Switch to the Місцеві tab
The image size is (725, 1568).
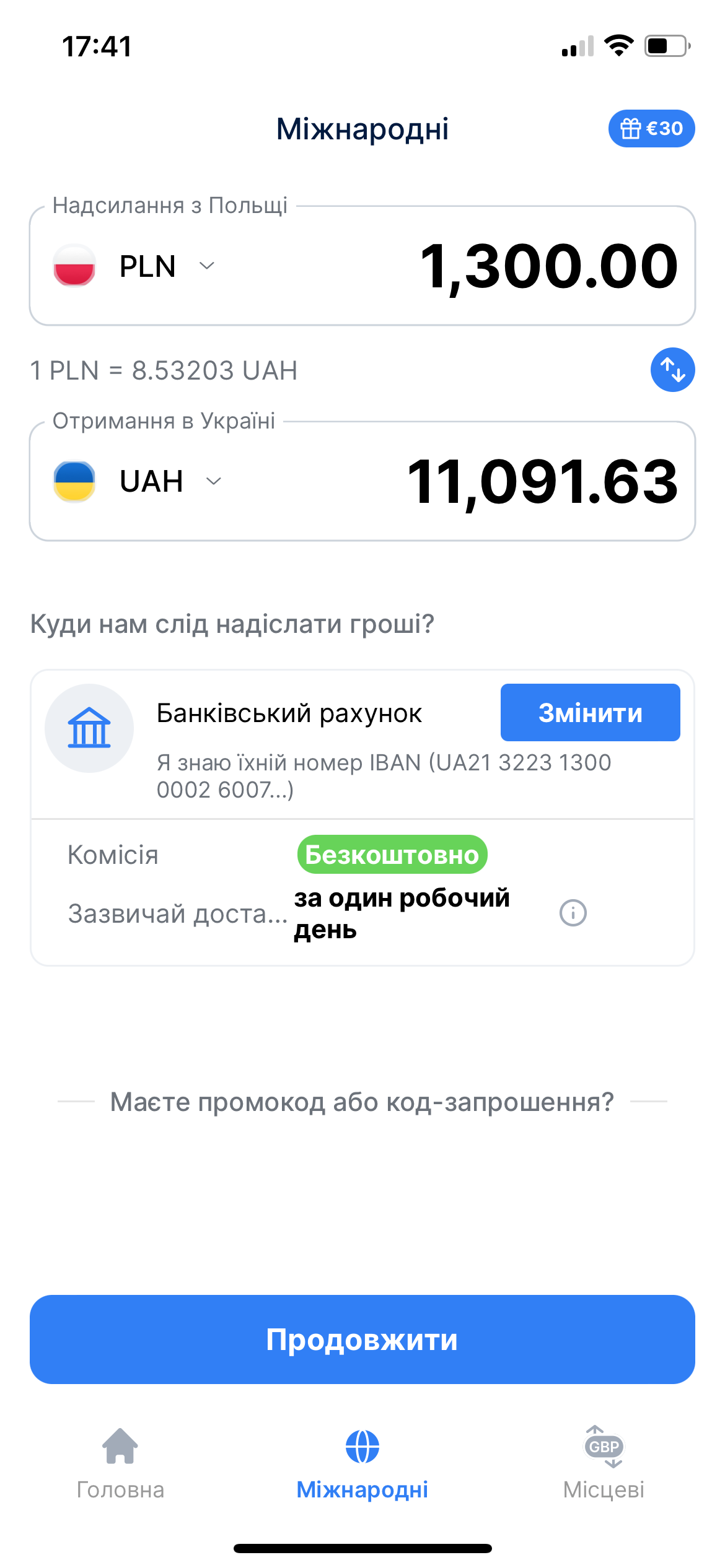[x=604, y=1461]
